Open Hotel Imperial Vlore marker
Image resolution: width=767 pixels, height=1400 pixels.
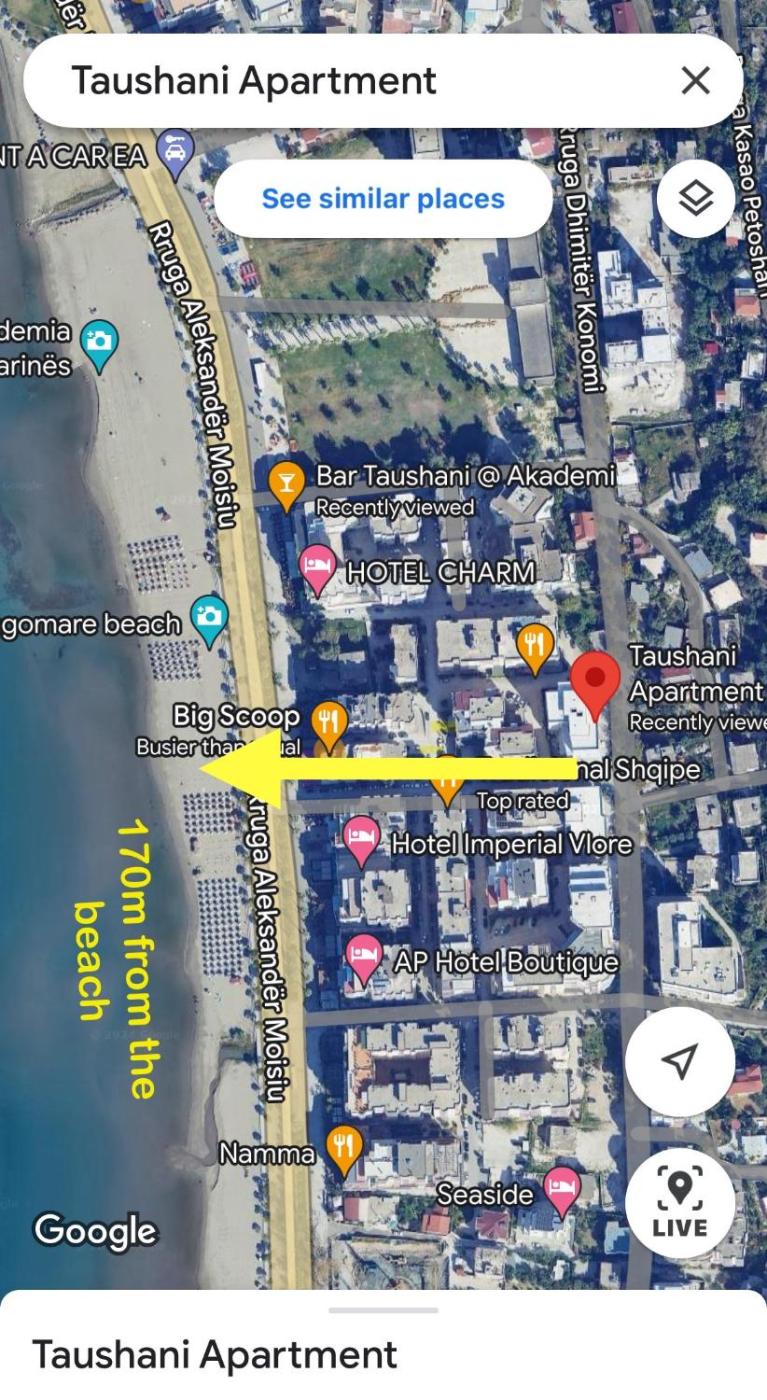[361, 840]
